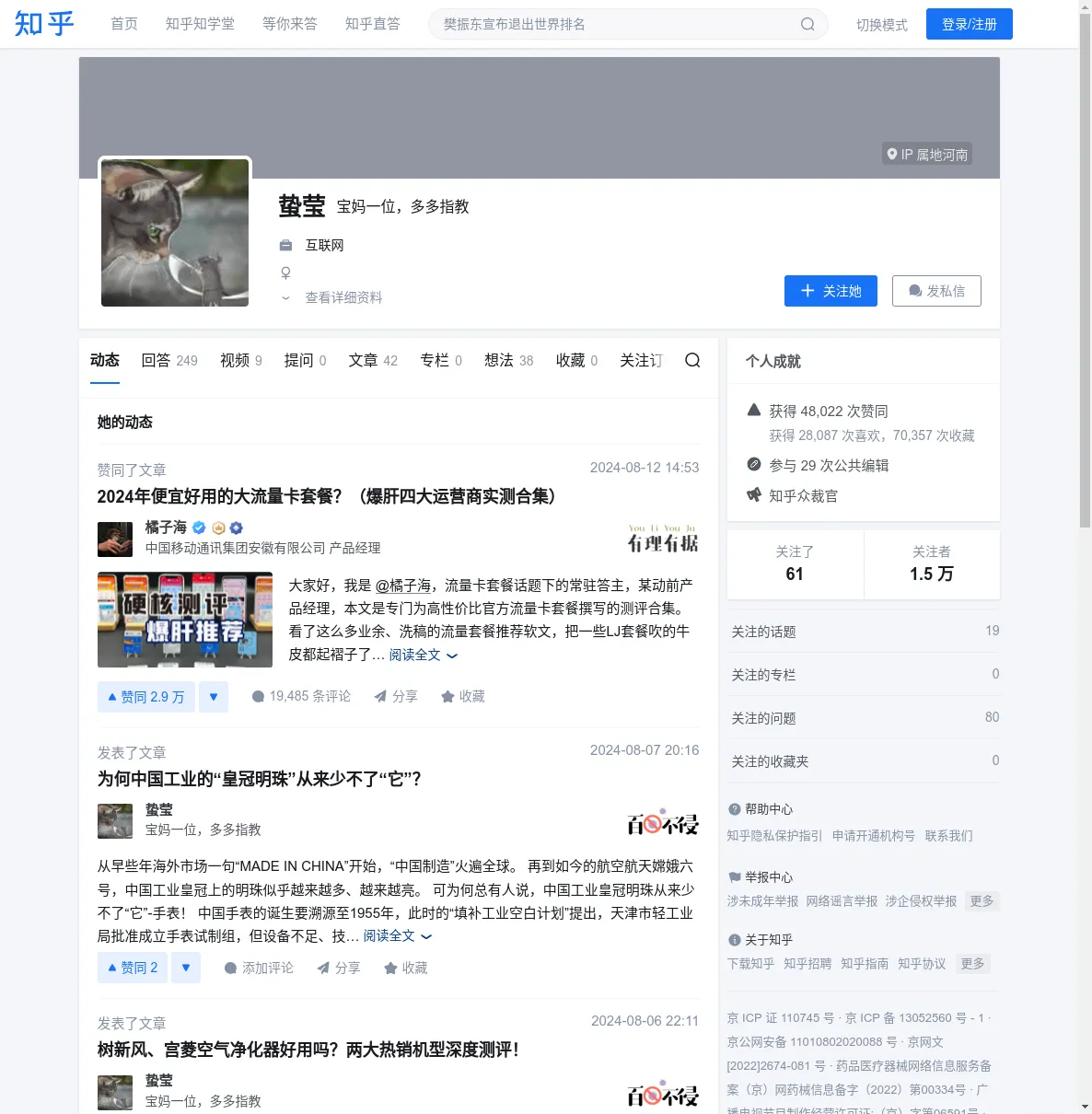Add 皇冠明珠 article to 收藏
This screenshot has width=1092, height=1114.
coord(405,968)
